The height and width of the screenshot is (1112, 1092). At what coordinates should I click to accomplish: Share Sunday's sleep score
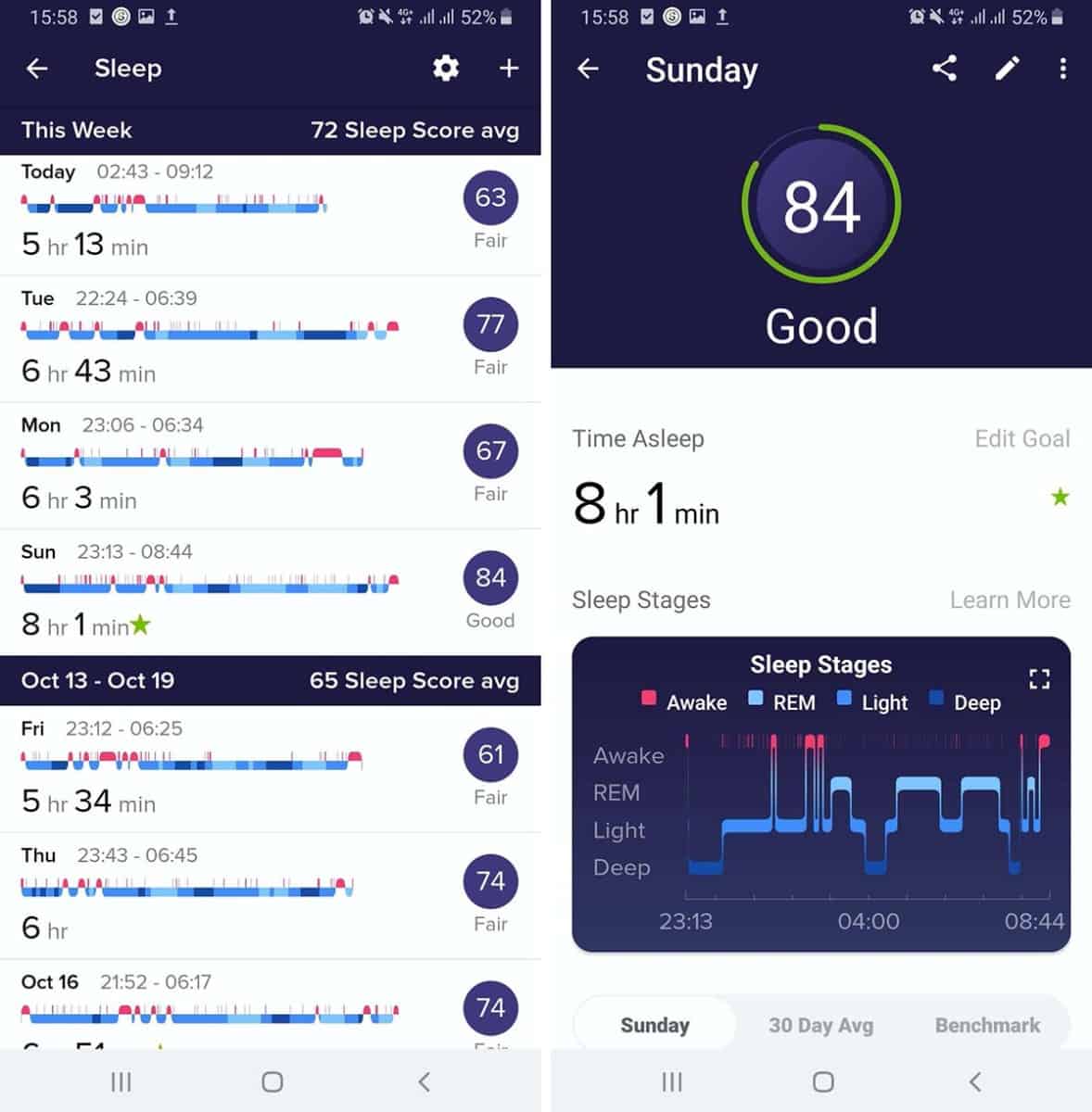coord(944,69)
